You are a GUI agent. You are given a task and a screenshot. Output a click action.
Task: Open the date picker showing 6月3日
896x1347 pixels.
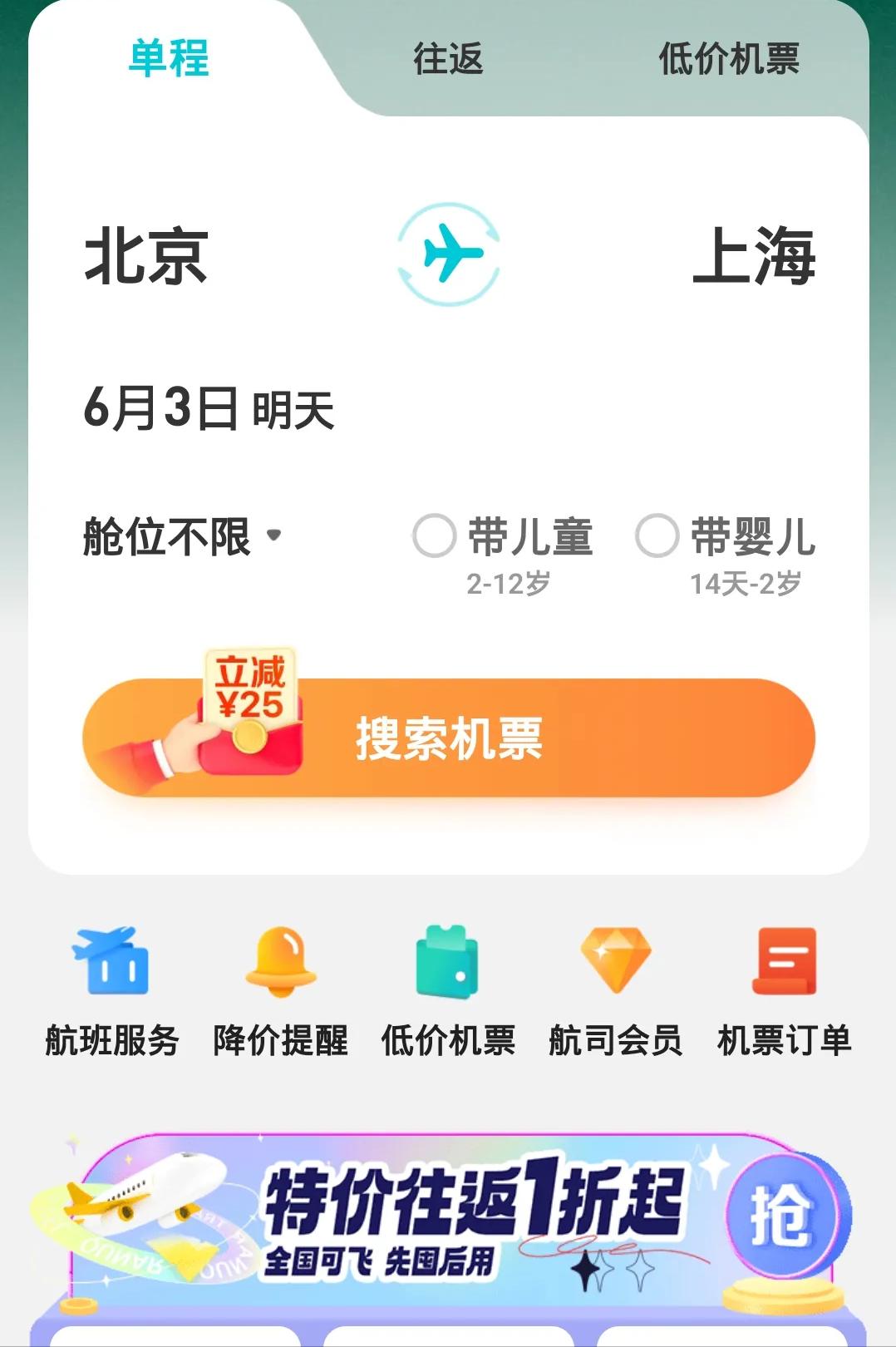point(208,407)
